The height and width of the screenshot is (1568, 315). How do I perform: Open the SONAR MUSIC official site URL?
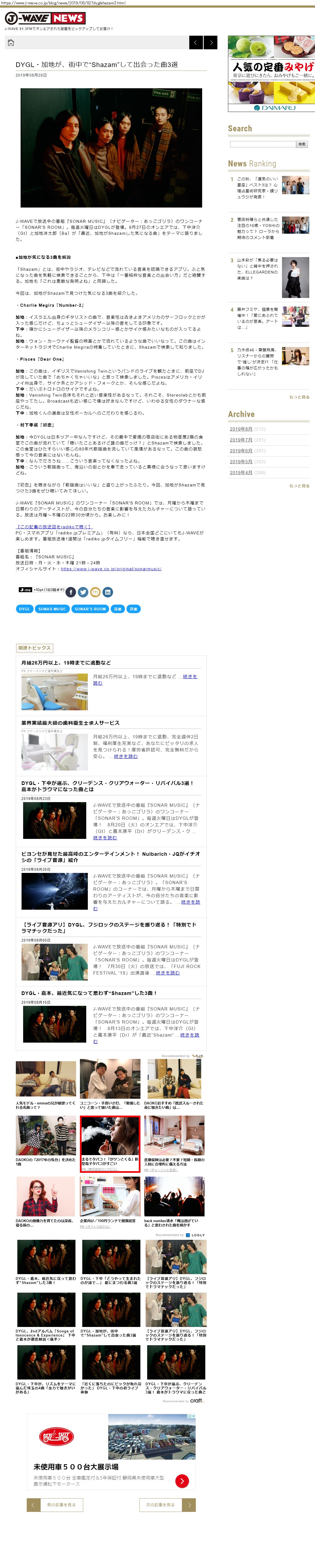coord(111,569)
